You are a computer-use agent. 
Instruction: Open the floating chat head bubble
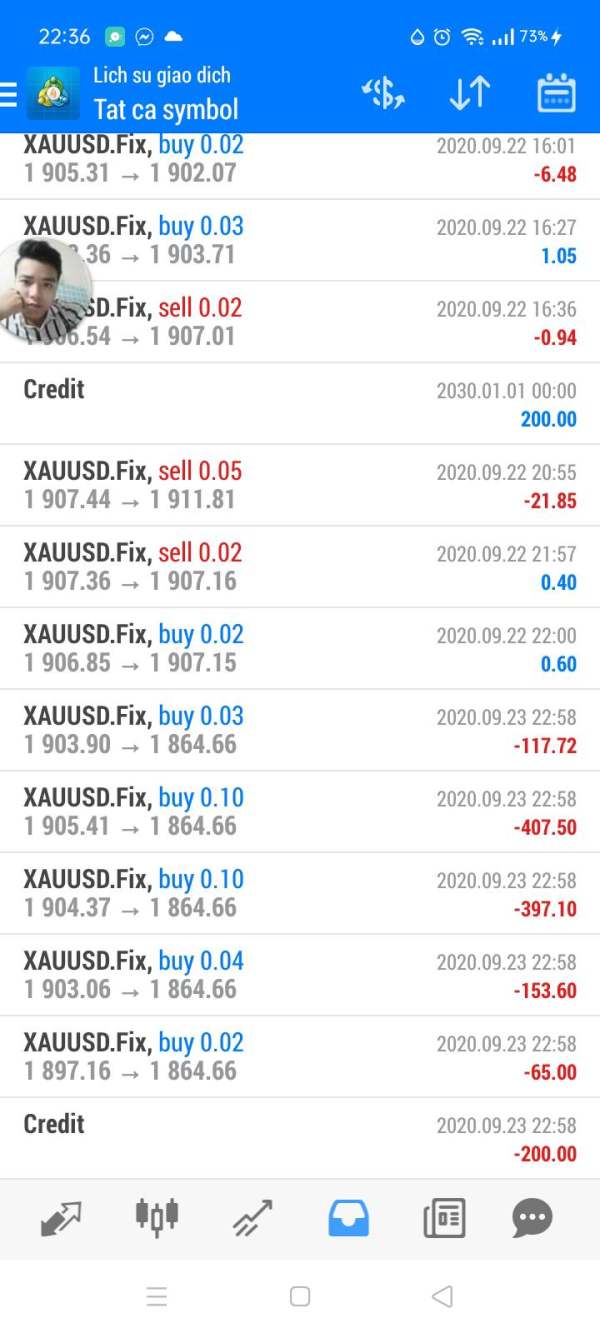(44, 290)
